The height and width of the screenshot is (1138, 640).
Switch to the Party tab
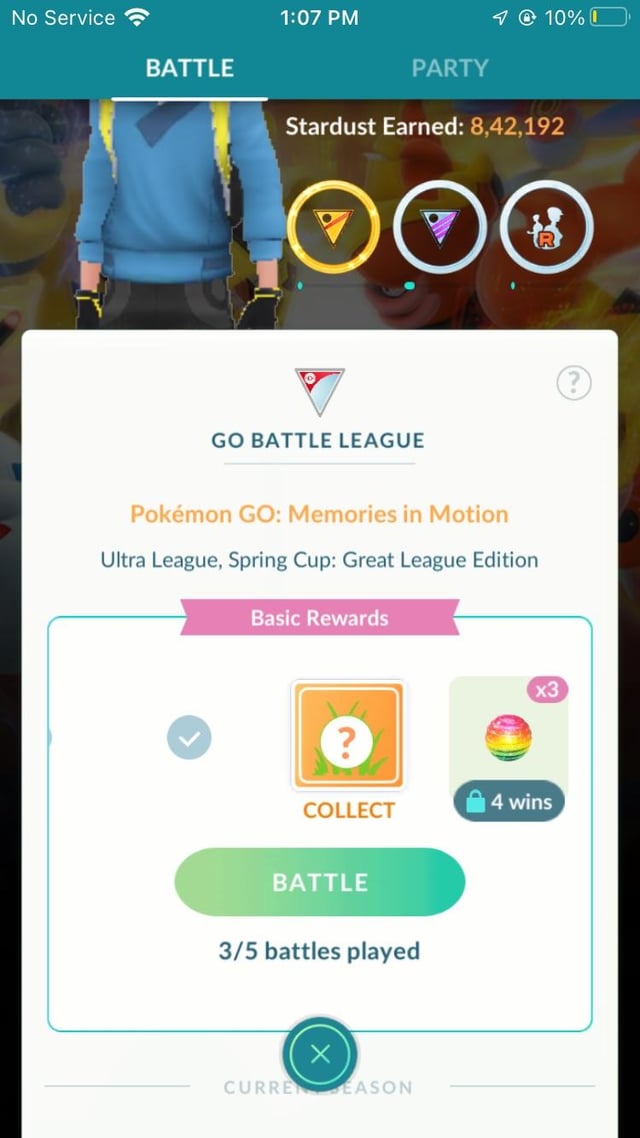[x=450, y=68]
